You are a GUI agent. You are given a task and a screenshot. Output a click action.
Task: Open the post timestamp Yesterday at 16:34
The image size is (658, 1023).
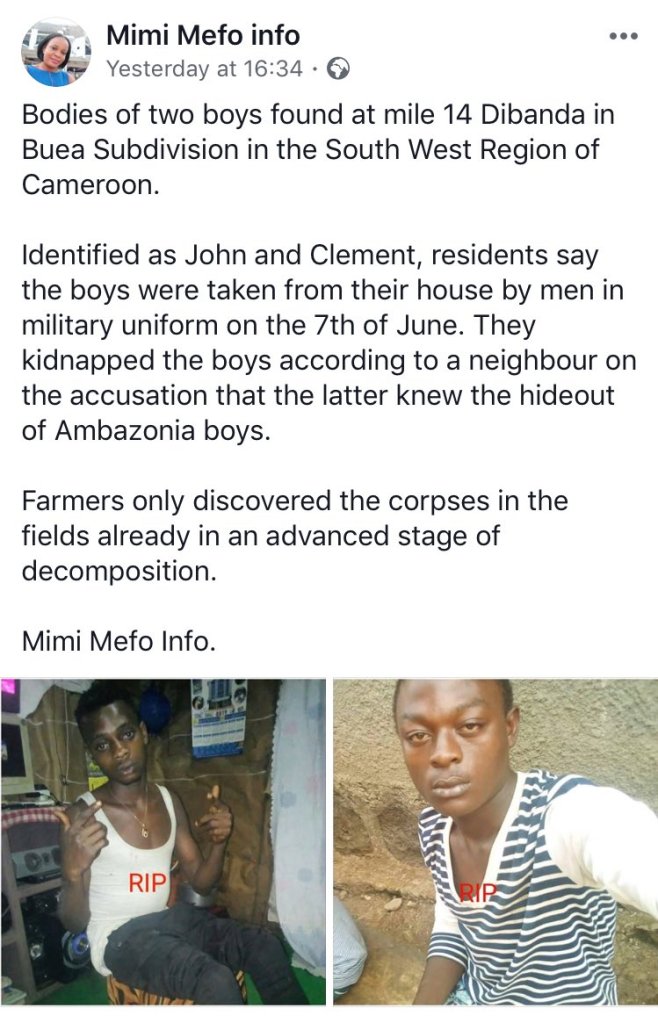[x=205, y=69]
